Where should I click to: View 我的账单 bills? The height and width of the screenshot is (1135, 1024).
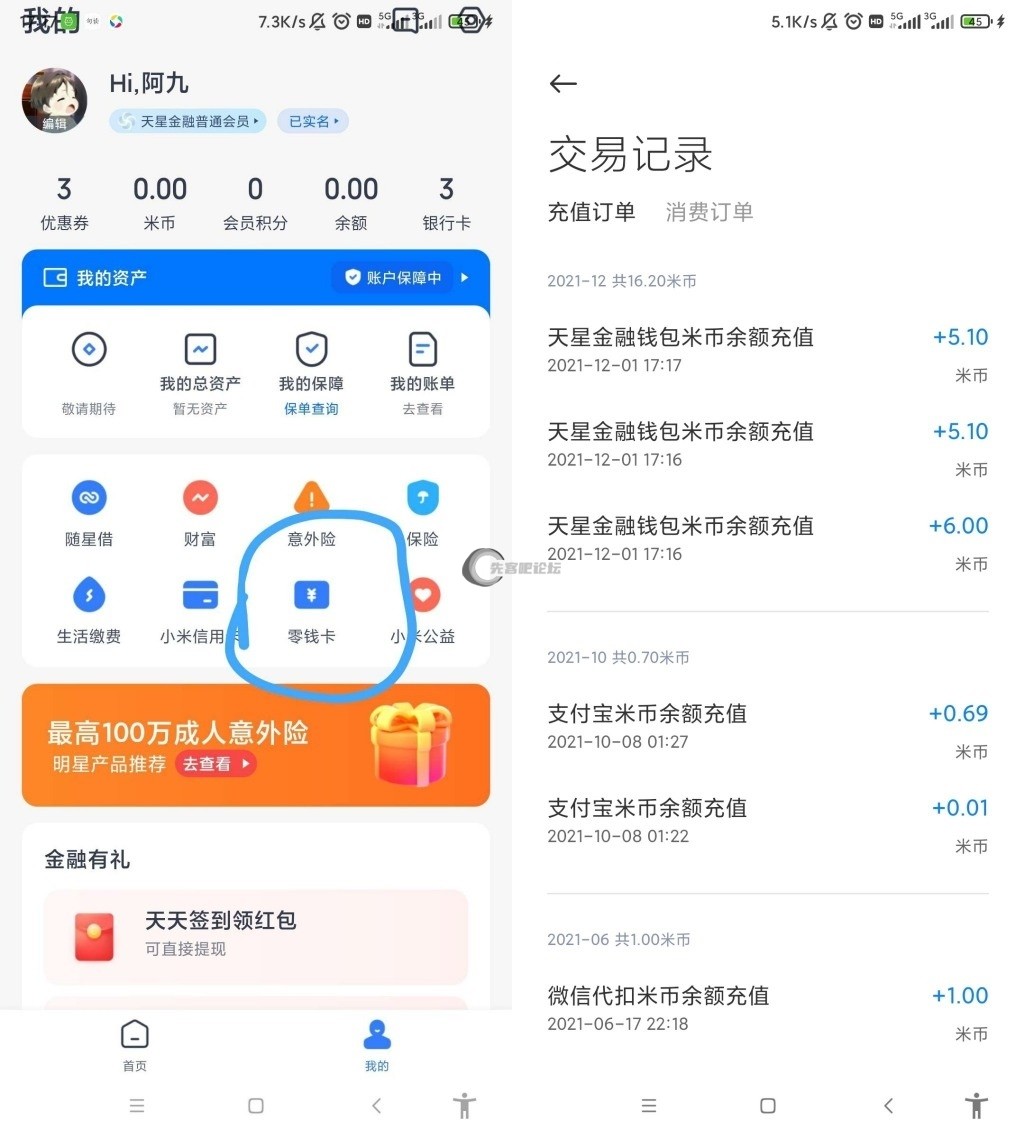pos(423,372)
